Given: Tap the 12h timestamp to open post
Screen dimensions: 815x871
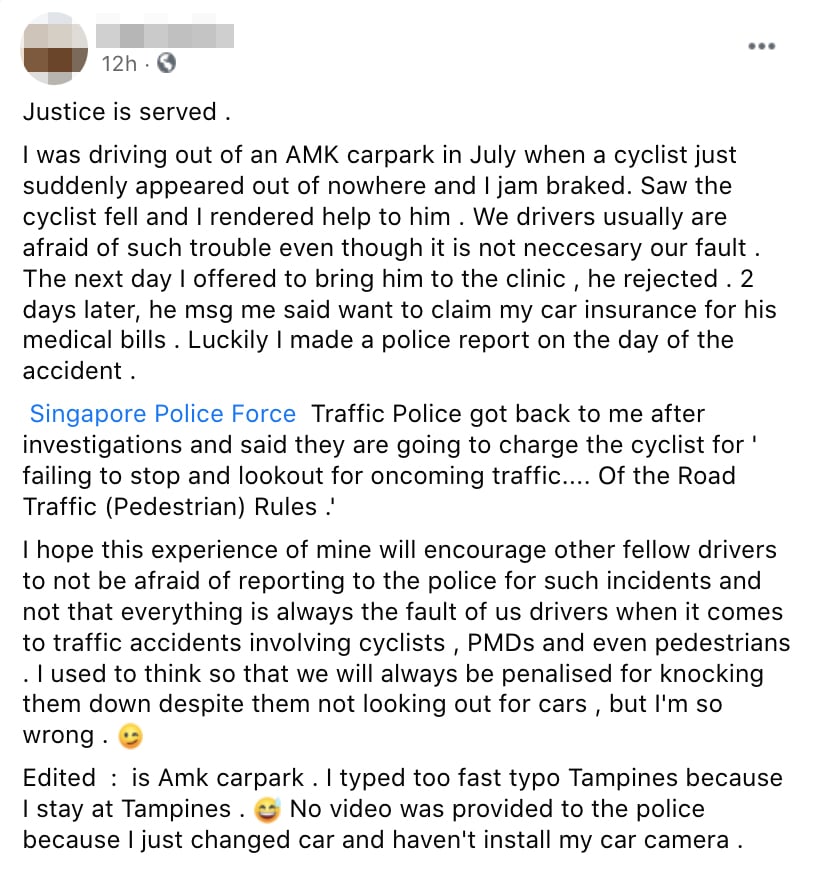Looking at the screenshot, I should coord(117,64).
